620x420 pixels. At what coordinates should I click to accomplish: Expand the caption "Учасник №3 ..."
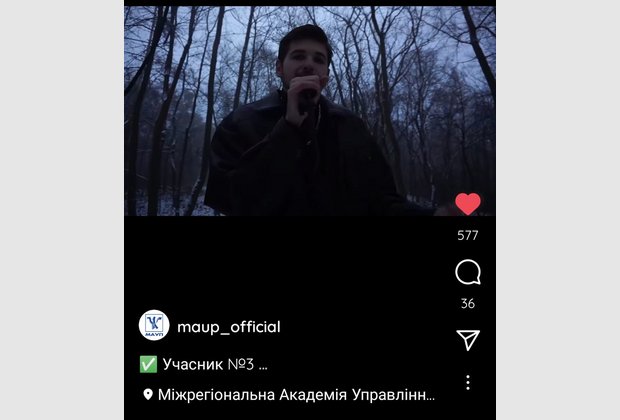(212, 364)
